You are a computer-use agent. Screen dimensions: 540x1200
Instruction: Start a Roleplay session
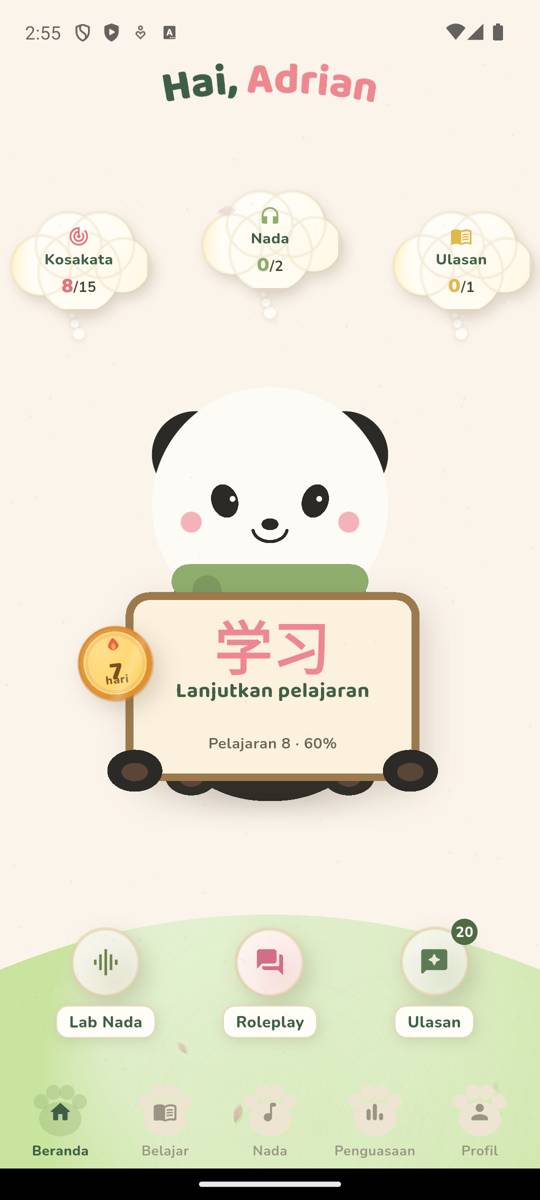click(270, 983)
